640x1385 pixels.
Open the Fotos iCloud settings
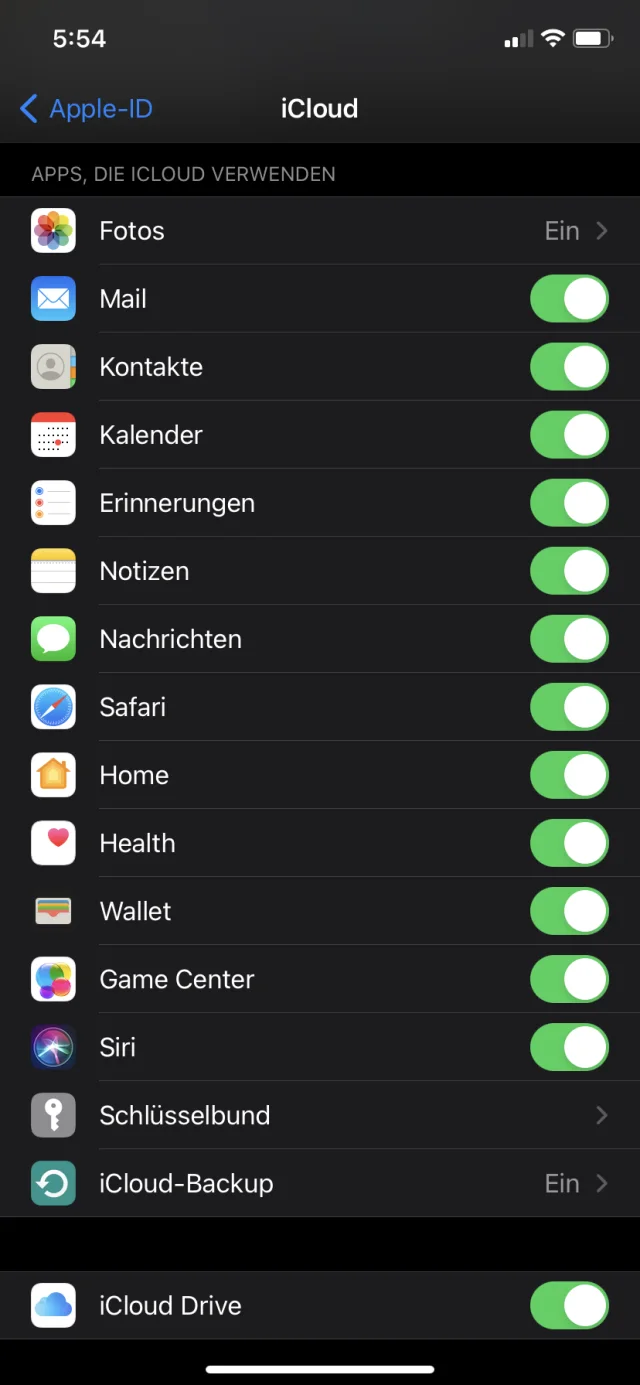[x=320, y=231]
